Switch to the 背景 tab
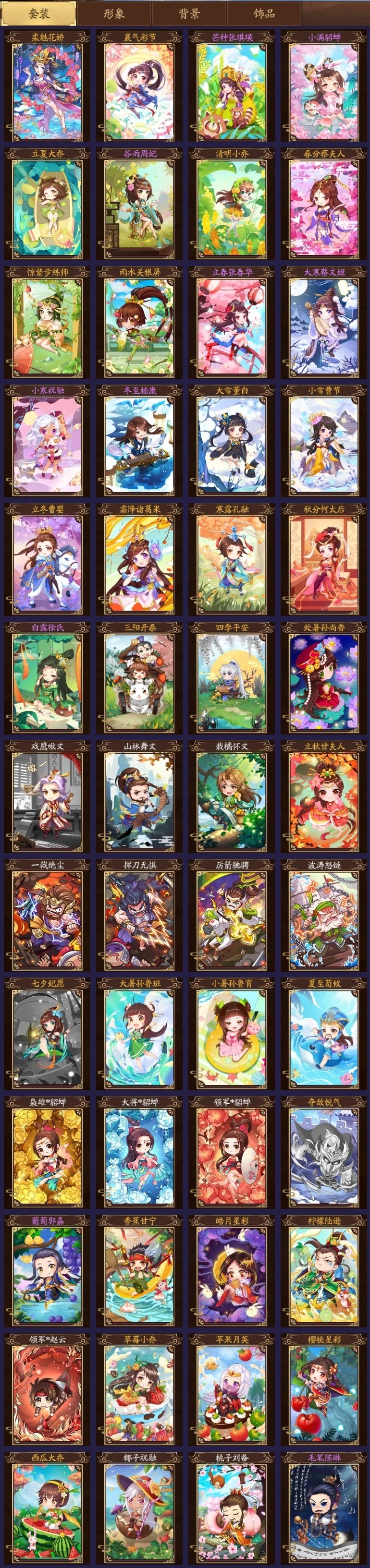This screenshot has height=1568, width=370. tap(189, 13)
